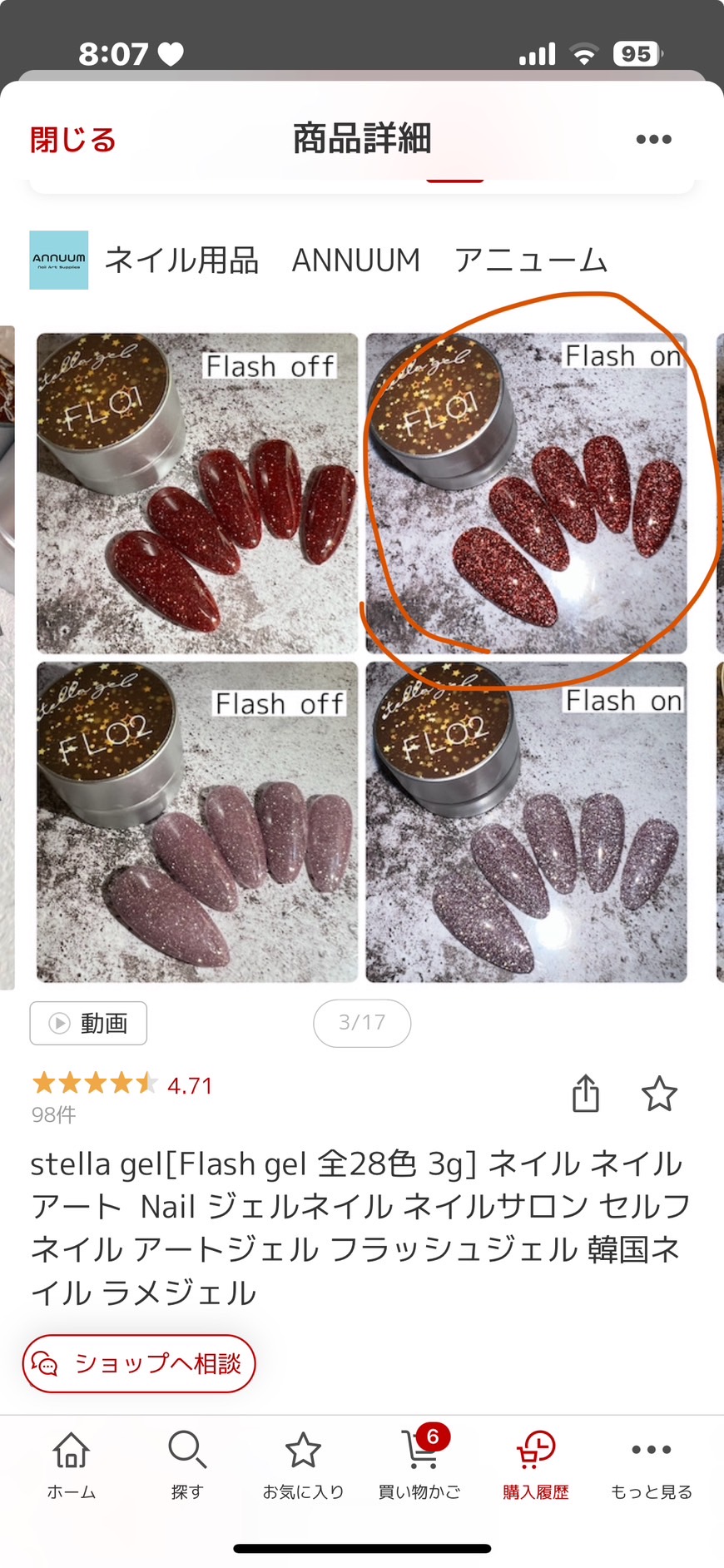
Task: Go to the ホーム tab
Action: pos(72,1465)
